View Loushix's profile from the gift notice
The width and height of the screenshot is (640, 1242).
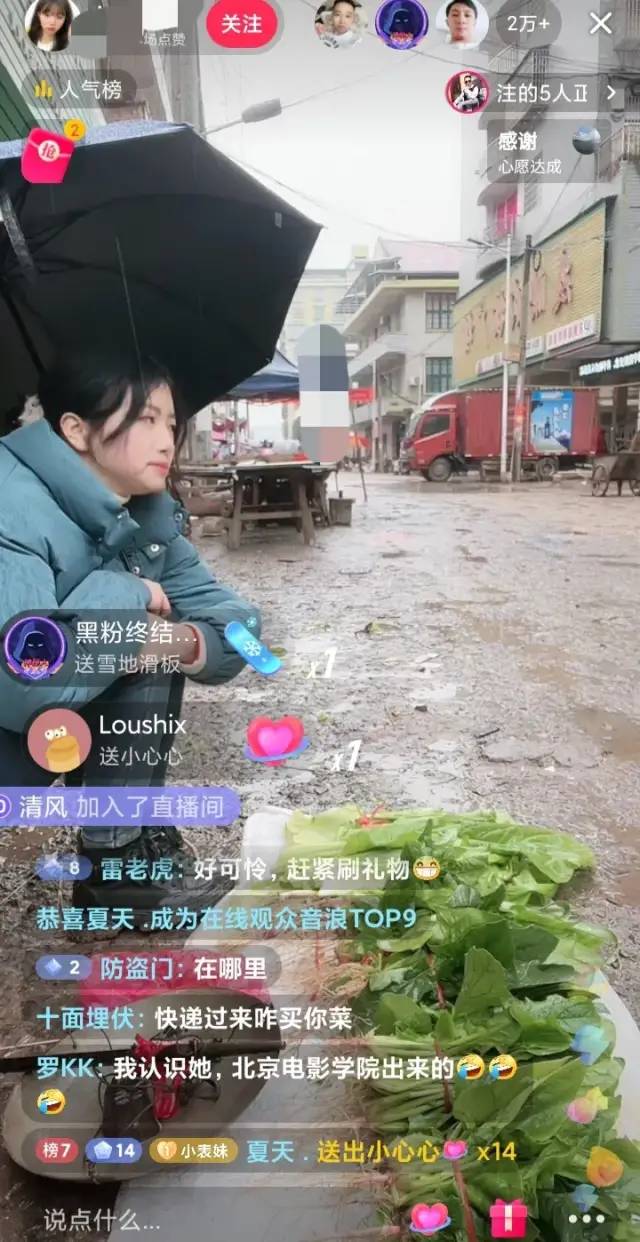tap(58, 740)
